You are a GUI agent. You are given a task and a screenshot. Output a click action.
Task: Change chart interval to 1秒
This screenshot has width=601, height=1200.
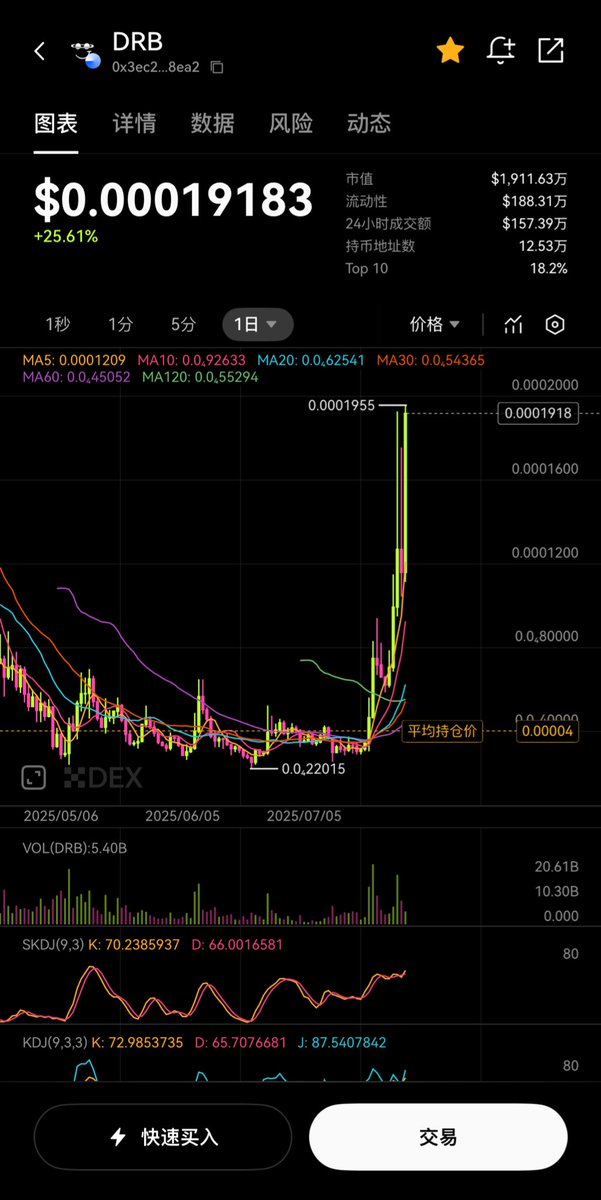click(x=58, y=324)
